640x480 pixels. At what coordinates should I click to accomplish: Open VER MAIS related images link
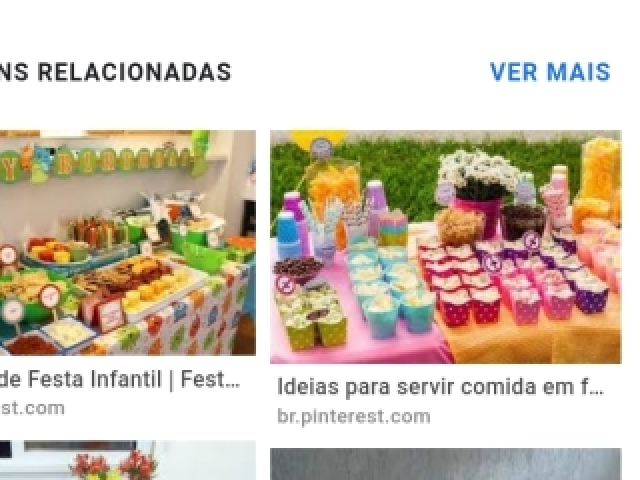(x=549, y=72)
